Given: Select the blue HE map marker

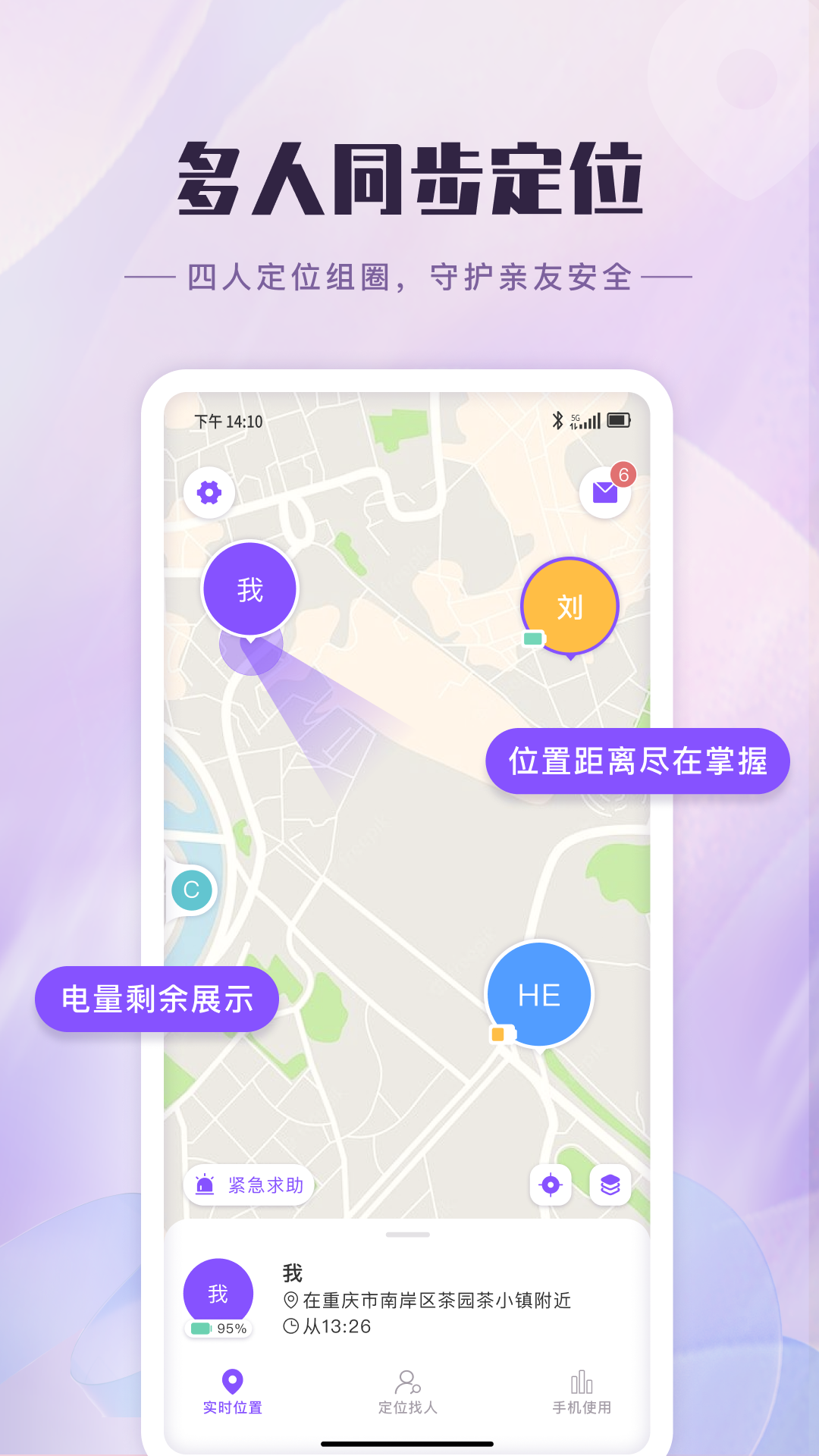Looking at the screenshot, I should click(538, 995).
